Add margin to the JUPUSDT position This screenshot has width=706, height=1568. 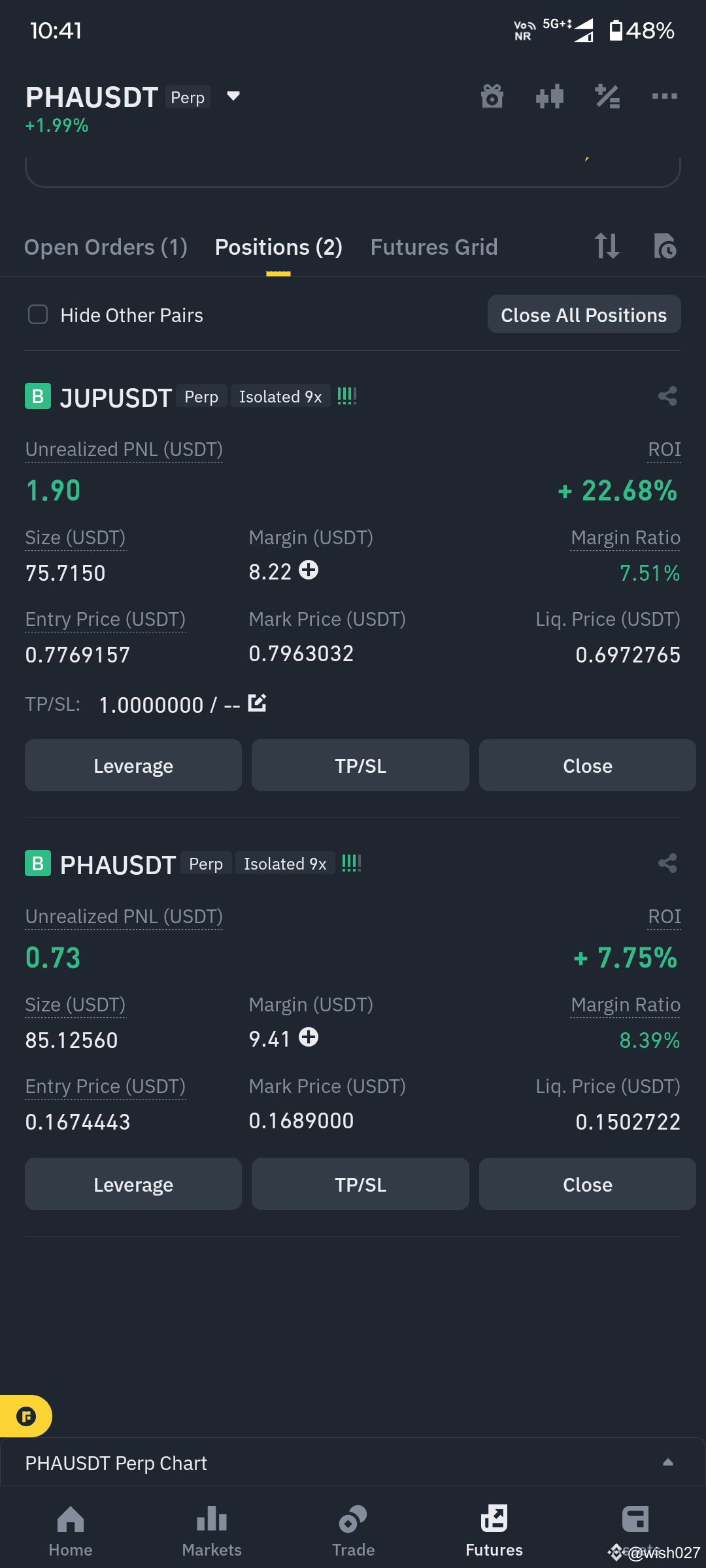[309, 570]
